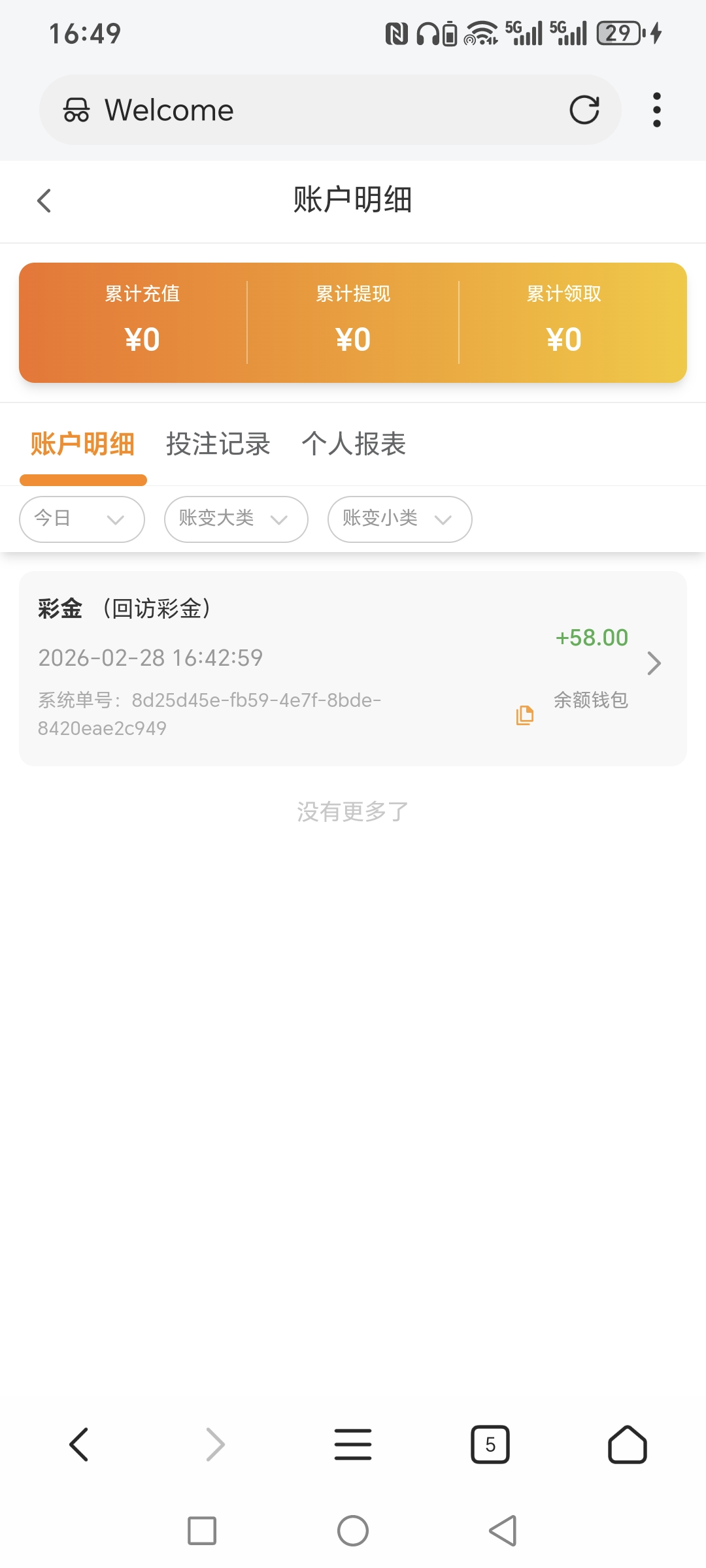This screenshot has height=1568, width=706.
Task: Expand the 账变小类 filter dropdown
Action: tap(399, 519)
